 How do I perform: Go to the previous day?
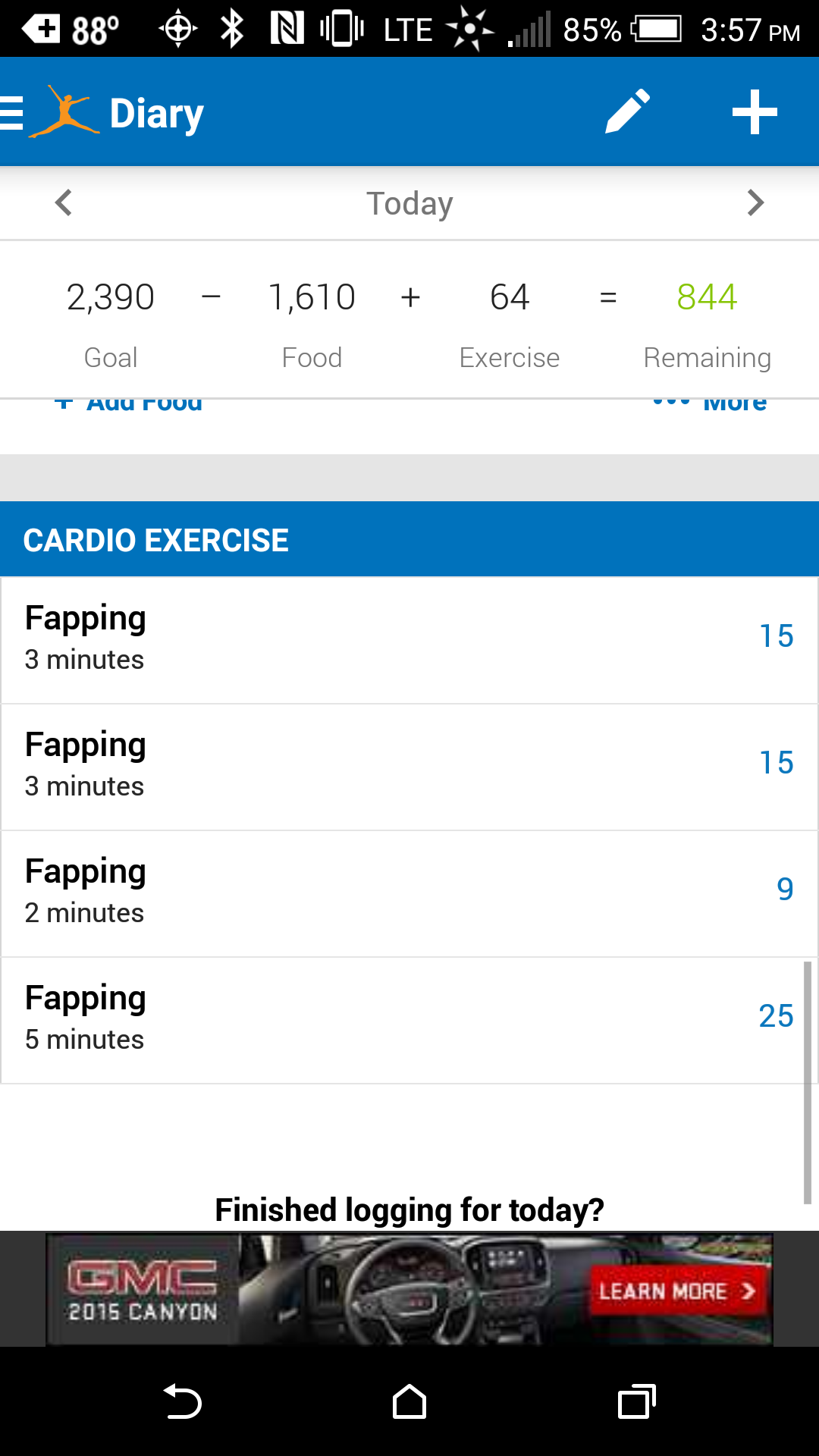coord(64,202)
